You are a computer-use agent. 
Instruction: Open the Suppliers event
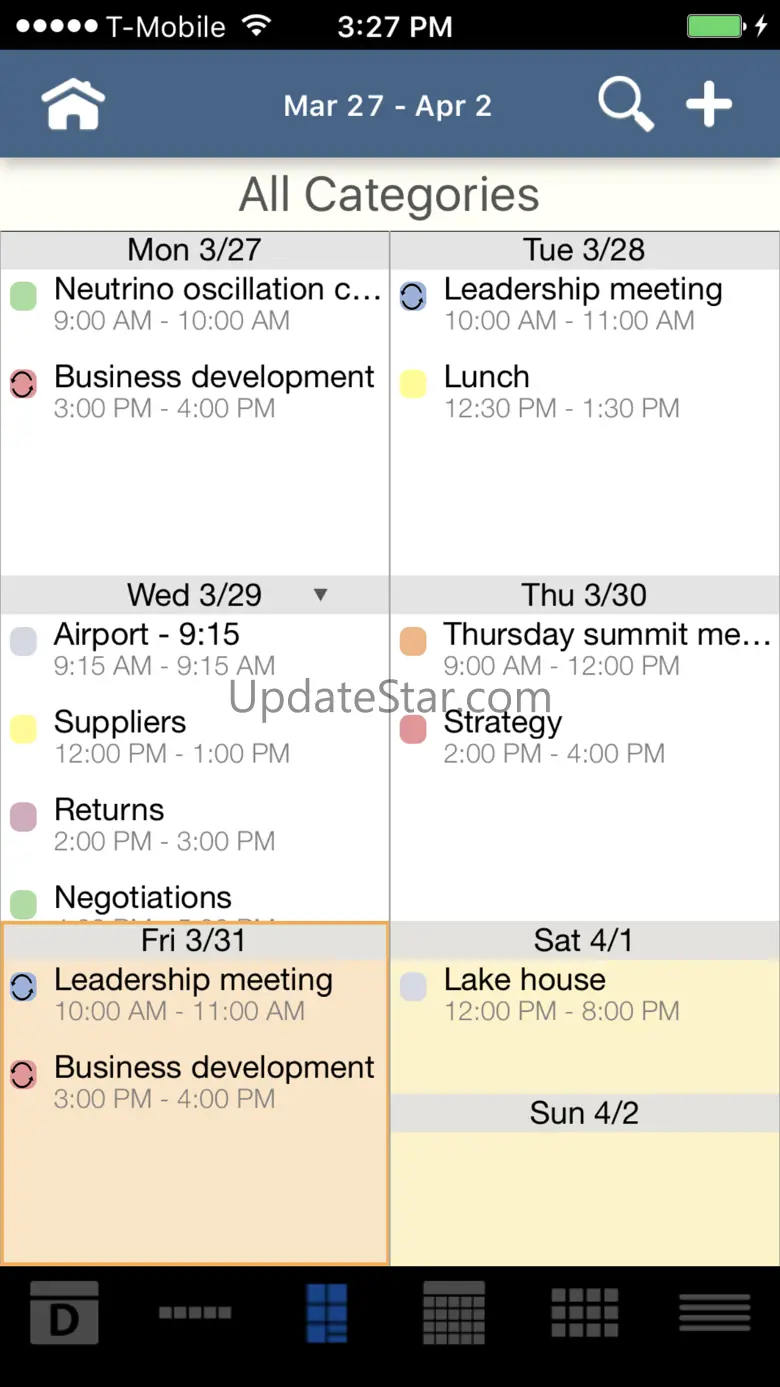click(x=170, y=736)
